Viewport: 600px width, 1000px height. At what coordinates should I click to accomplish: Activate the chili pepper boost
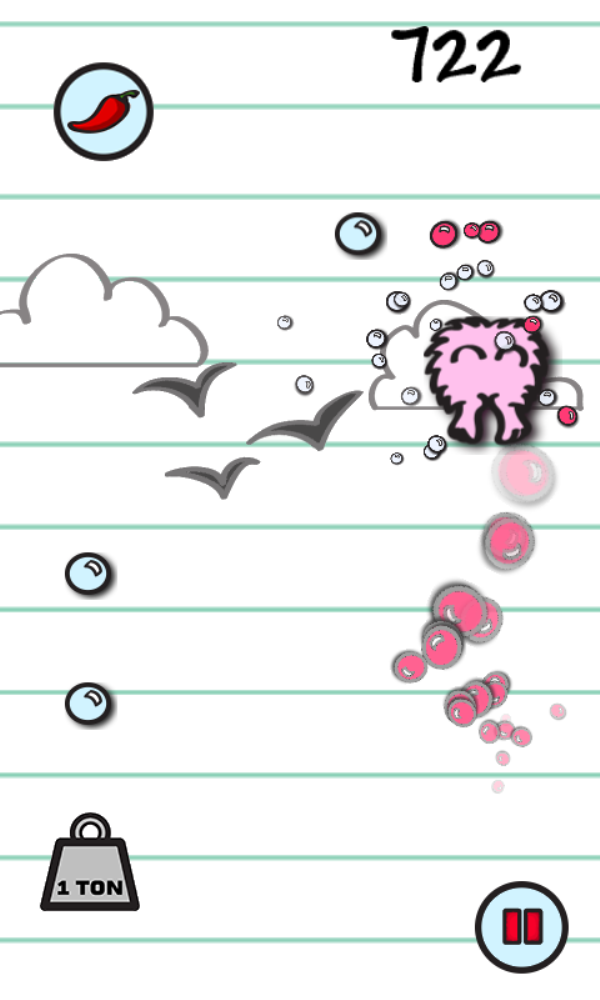click(104, 112)
